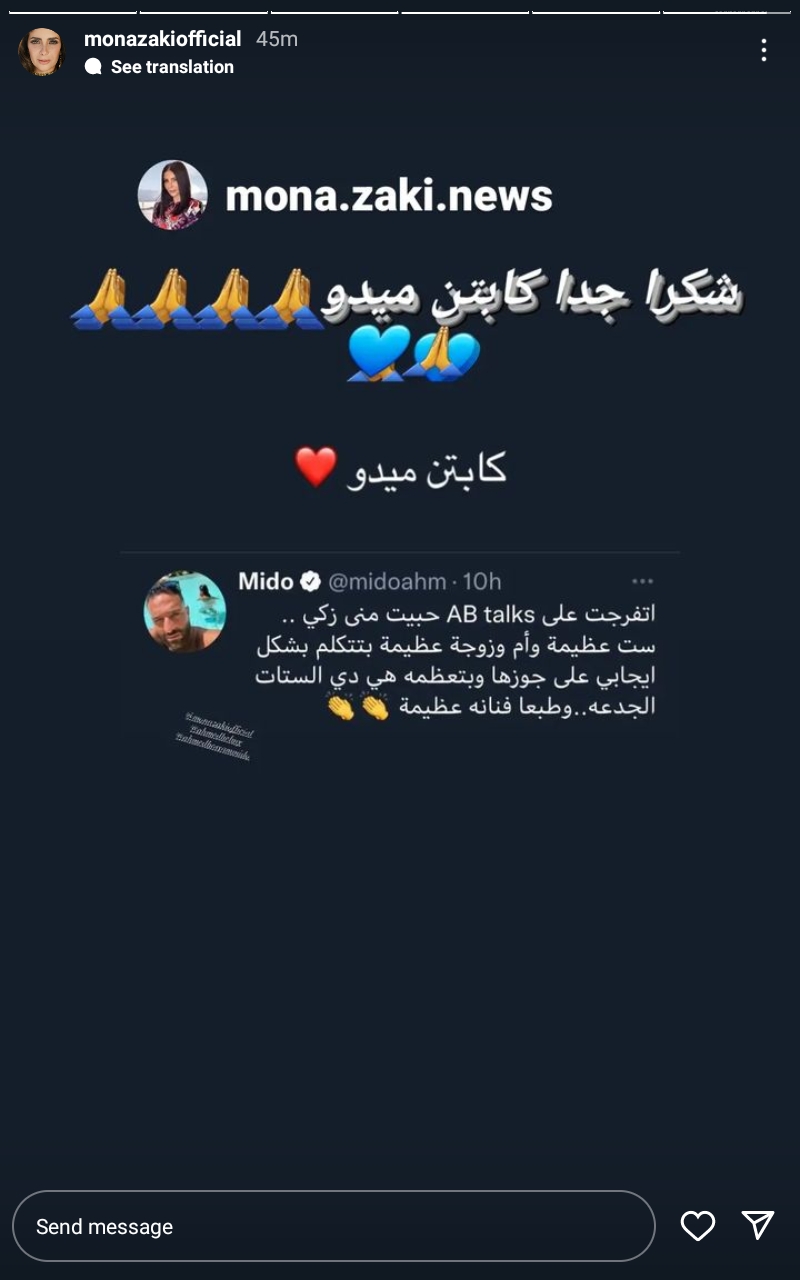
Task: Share story via paper plane icon
Action: tap(757, 1225)
